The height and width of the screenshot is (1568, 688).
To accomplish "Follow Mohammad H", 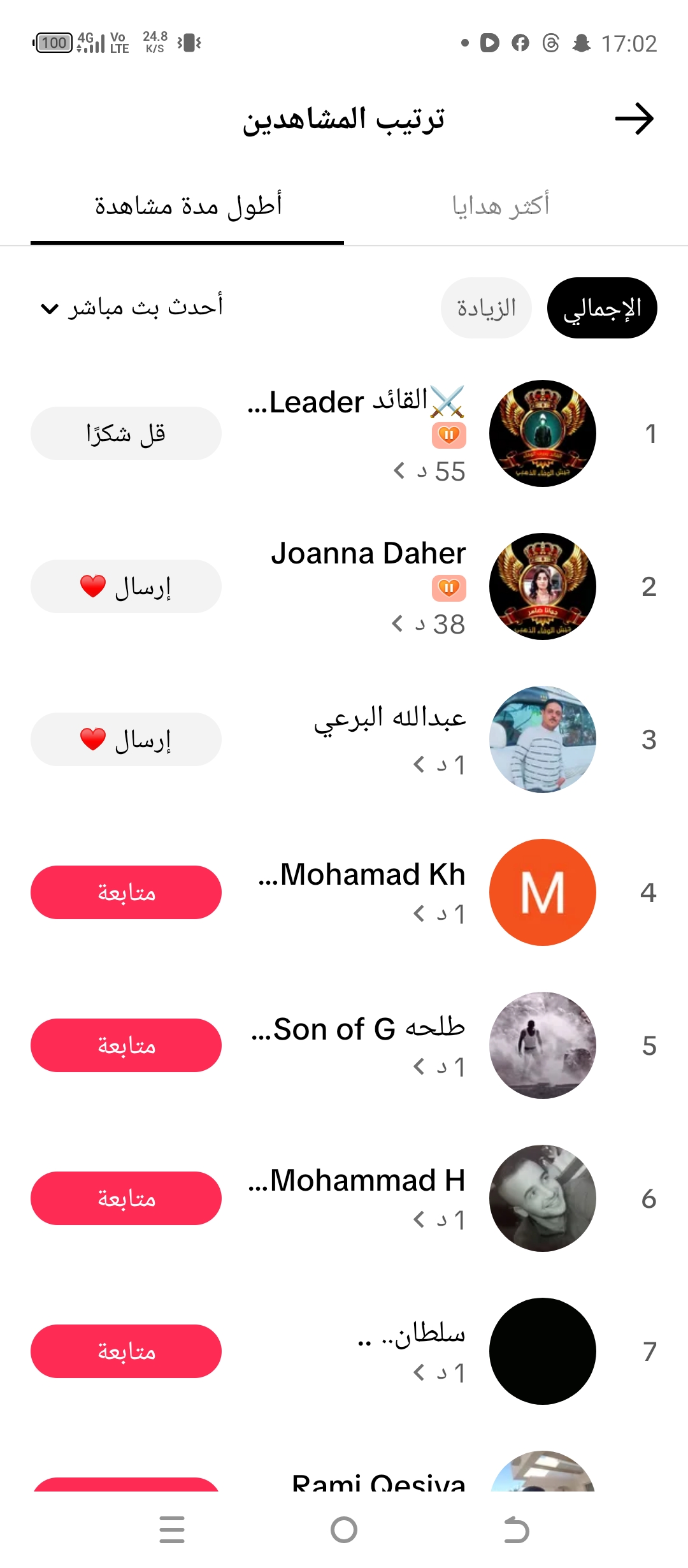I will [x=126, y=1198].
